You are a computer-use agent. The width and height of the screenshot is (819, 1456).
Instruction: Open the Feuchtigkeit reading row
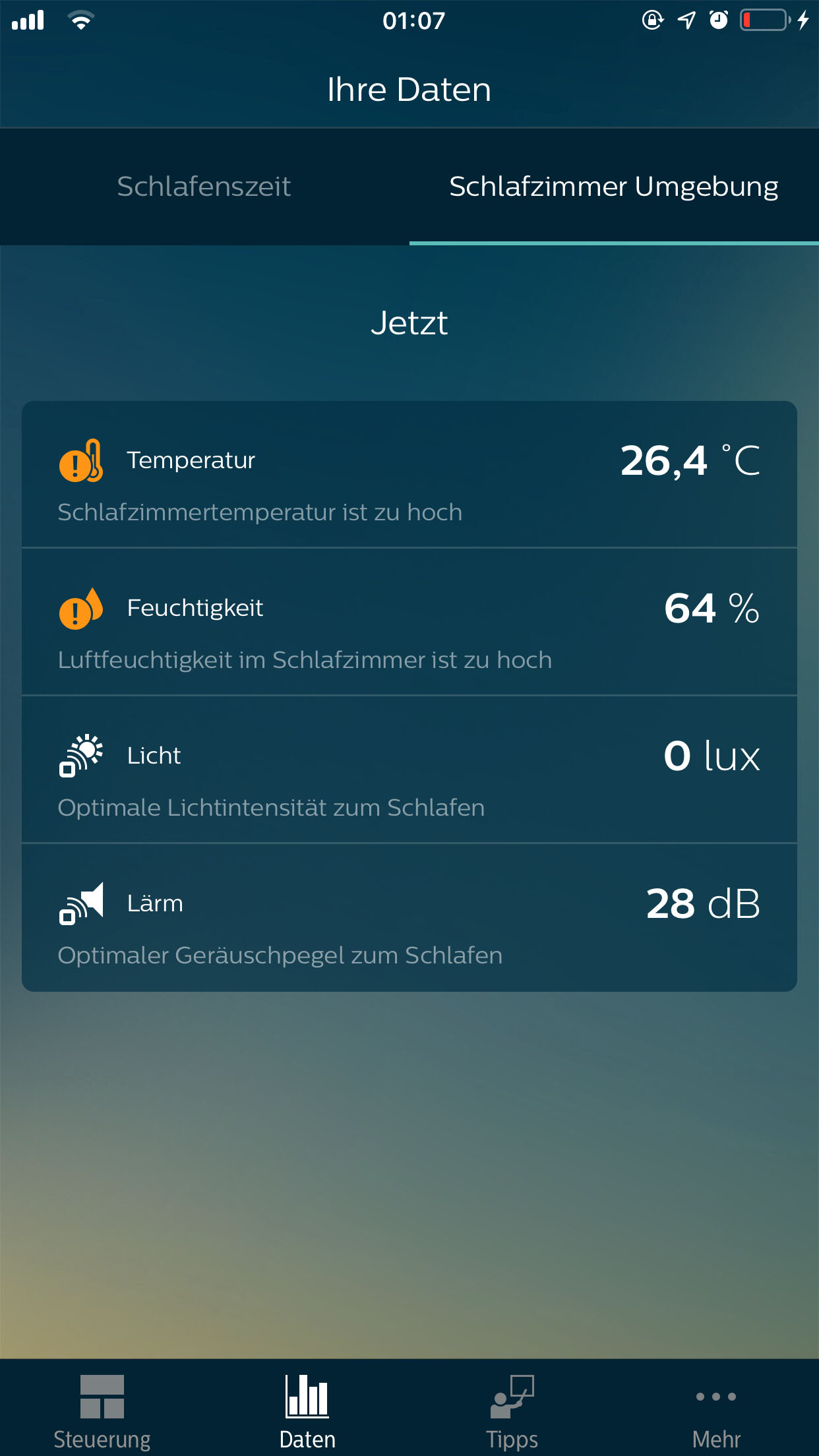[409, 622]
